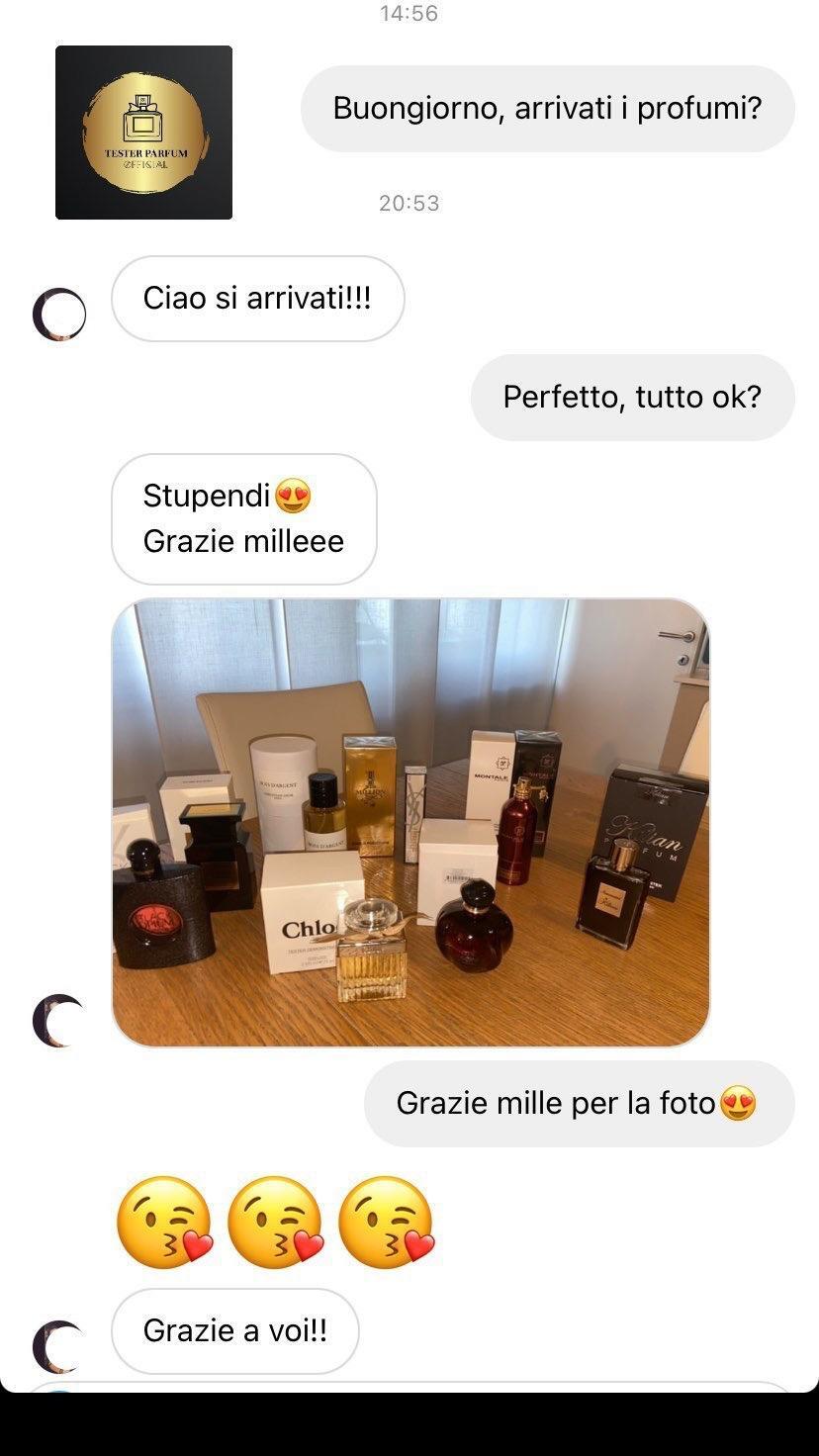Open the perfume bottles photo message
This screenshot has height=1456, width=819.
click(410, 822)
